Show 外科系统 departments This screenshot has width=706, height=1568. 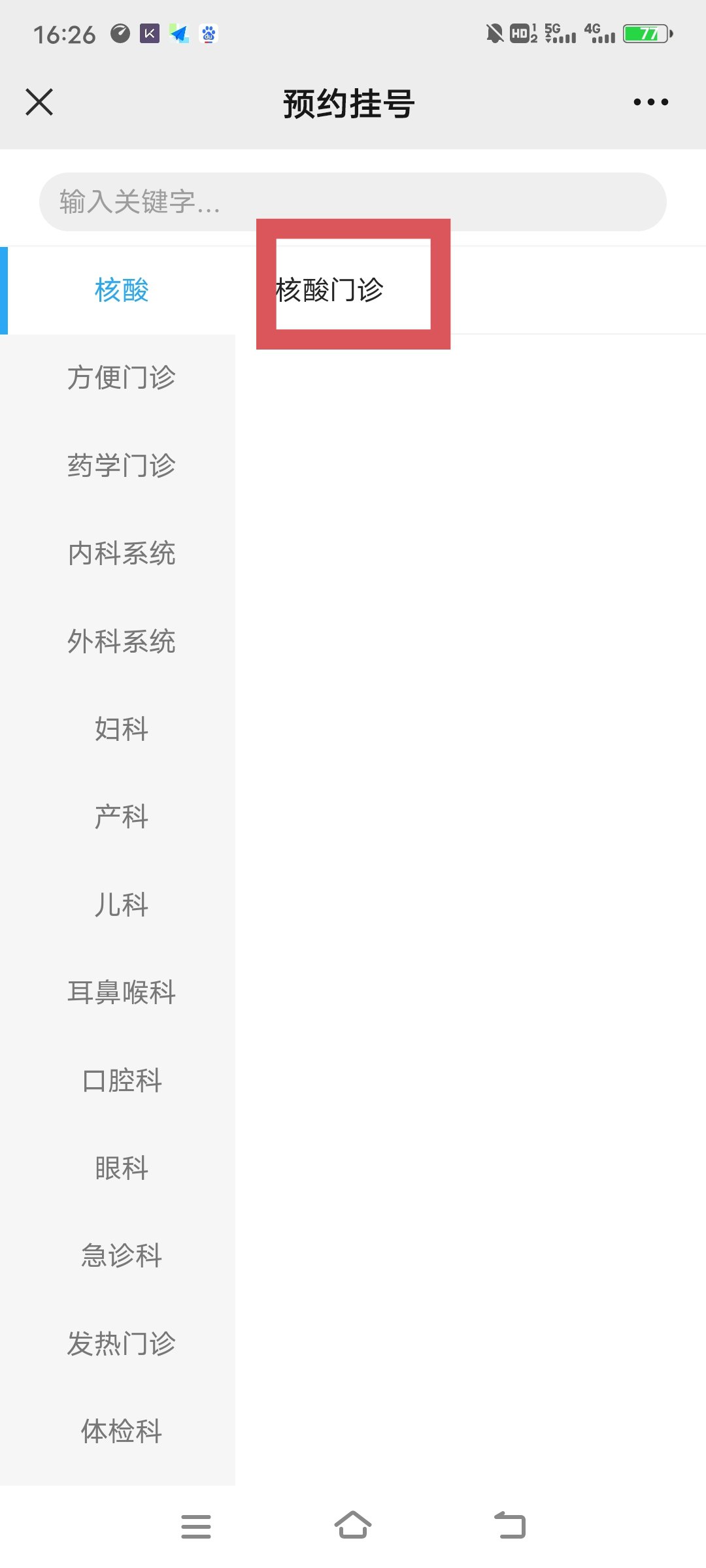click(122, 642)
